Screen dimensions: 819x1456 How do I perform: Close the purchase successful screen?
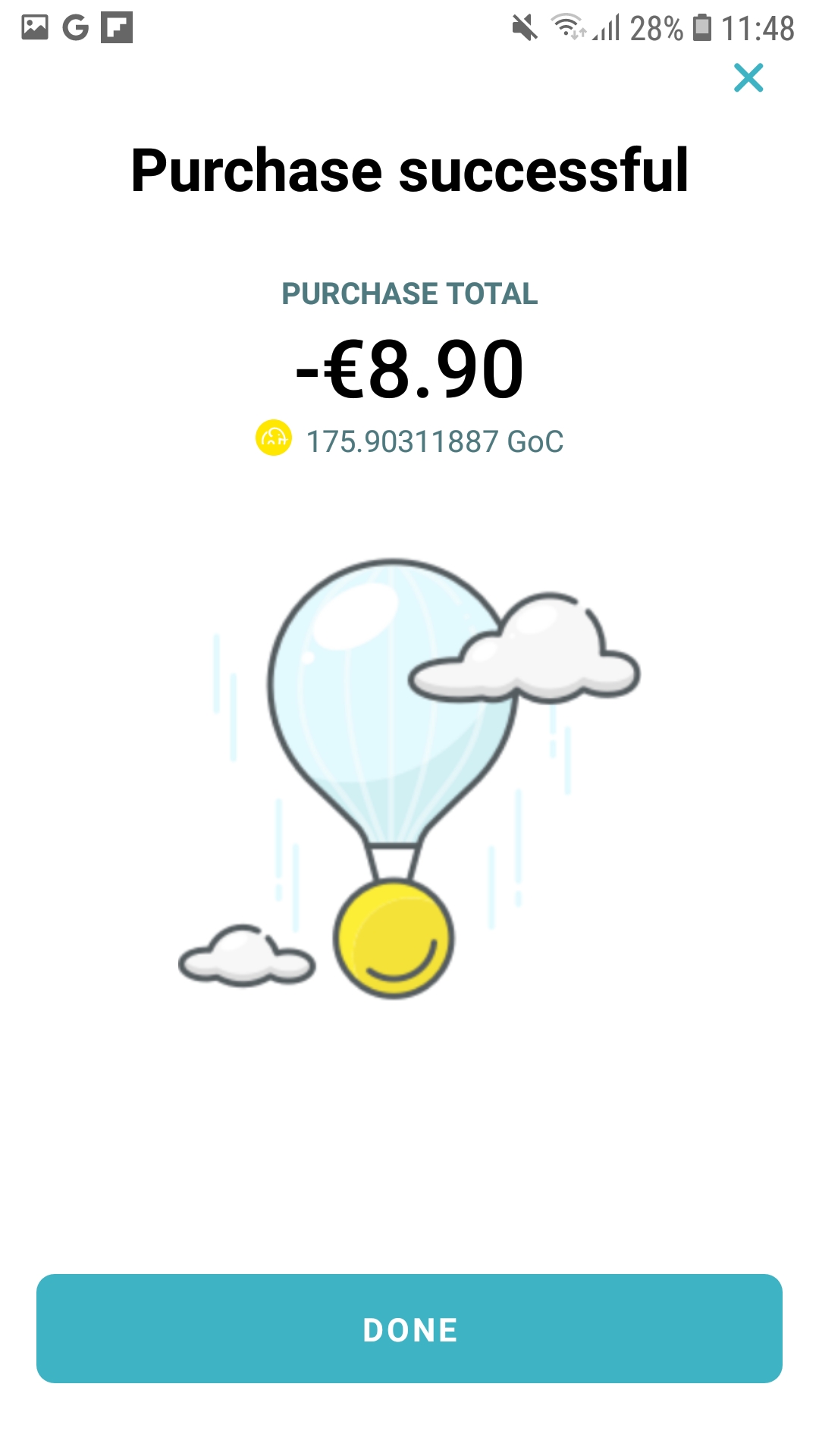click(748, 78)
